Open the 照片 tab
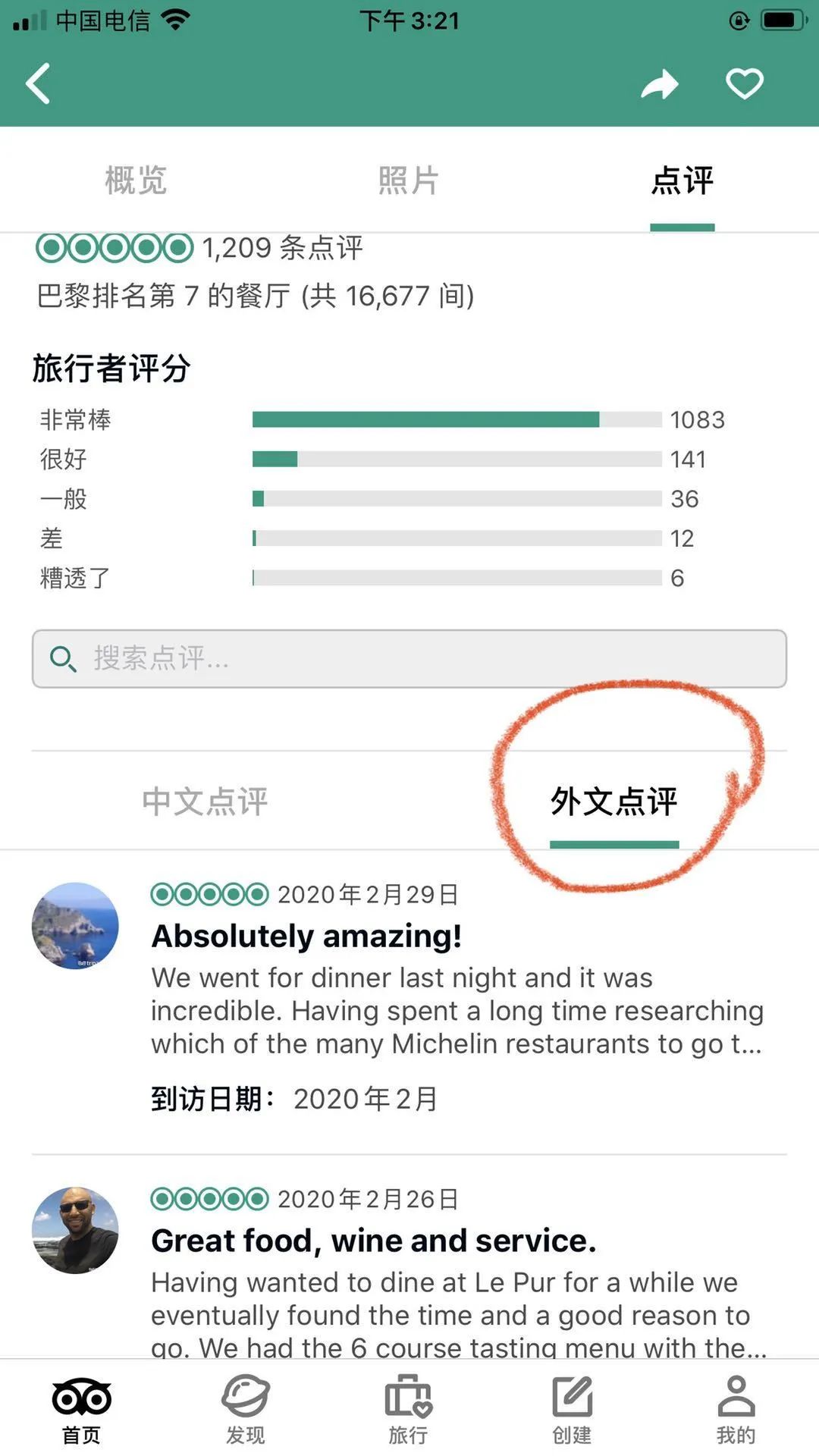 (409, 180)
